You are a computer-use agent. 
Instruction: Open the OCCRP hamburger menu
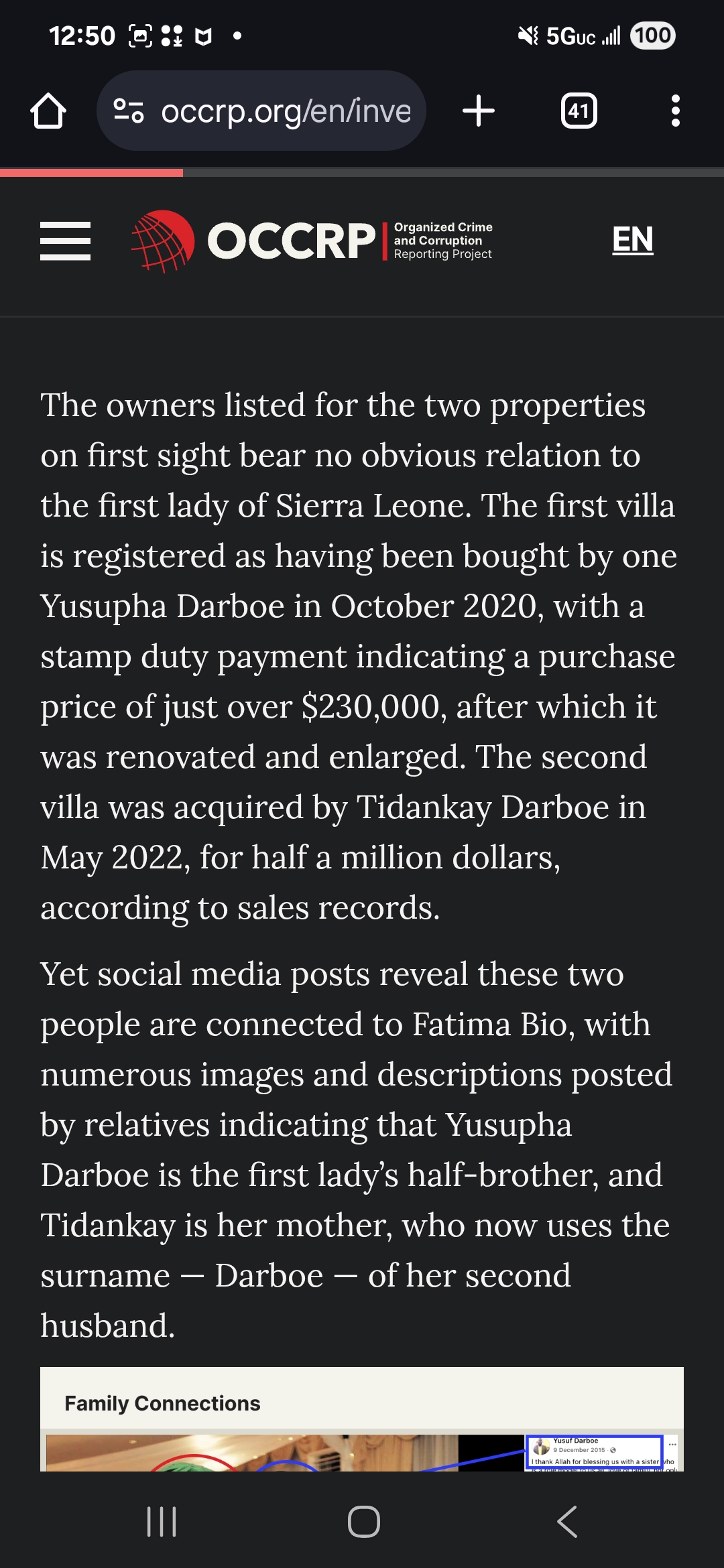click(65, 241)
